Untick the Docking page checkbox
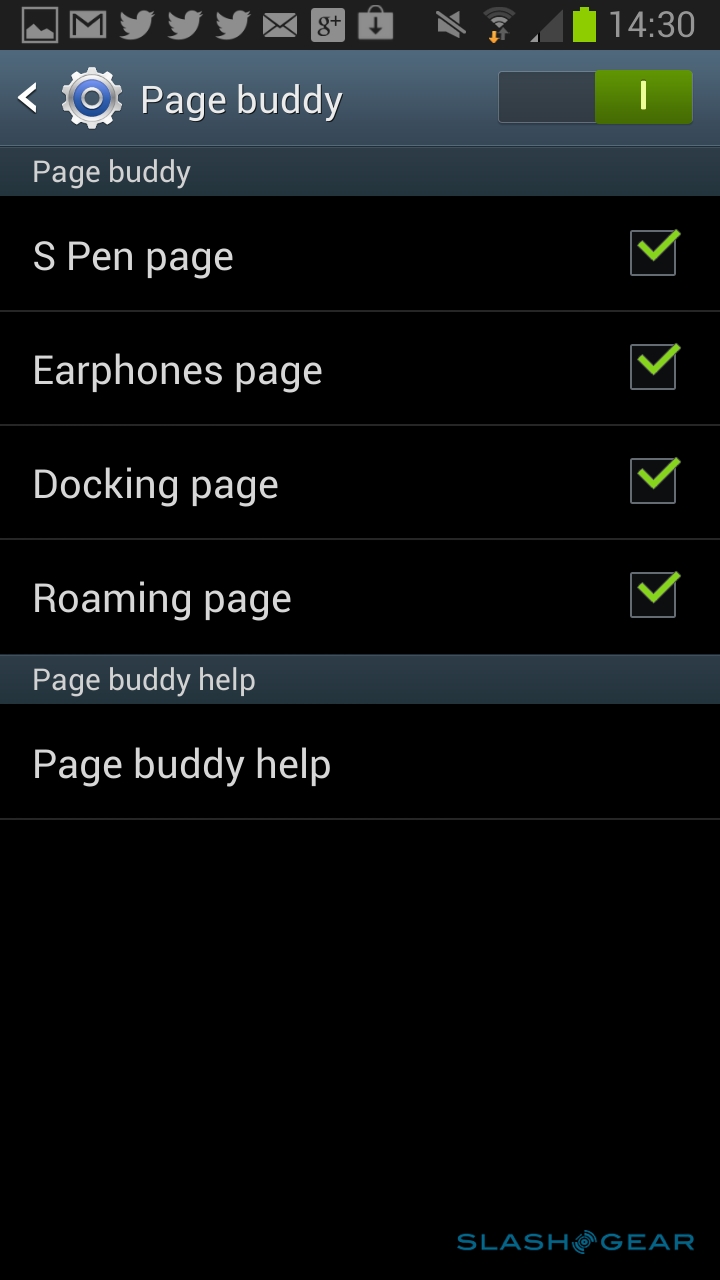 coord(653,481)
